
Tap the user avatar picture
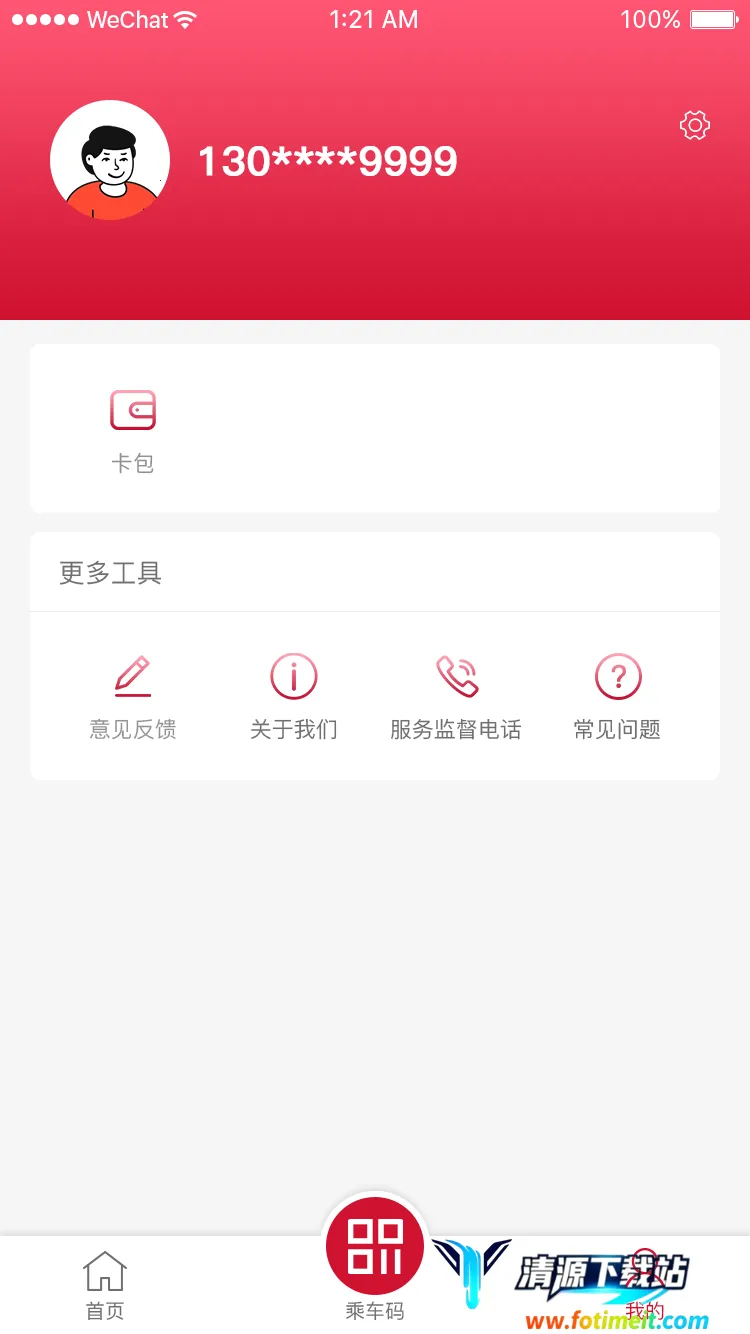click(109, 158)
